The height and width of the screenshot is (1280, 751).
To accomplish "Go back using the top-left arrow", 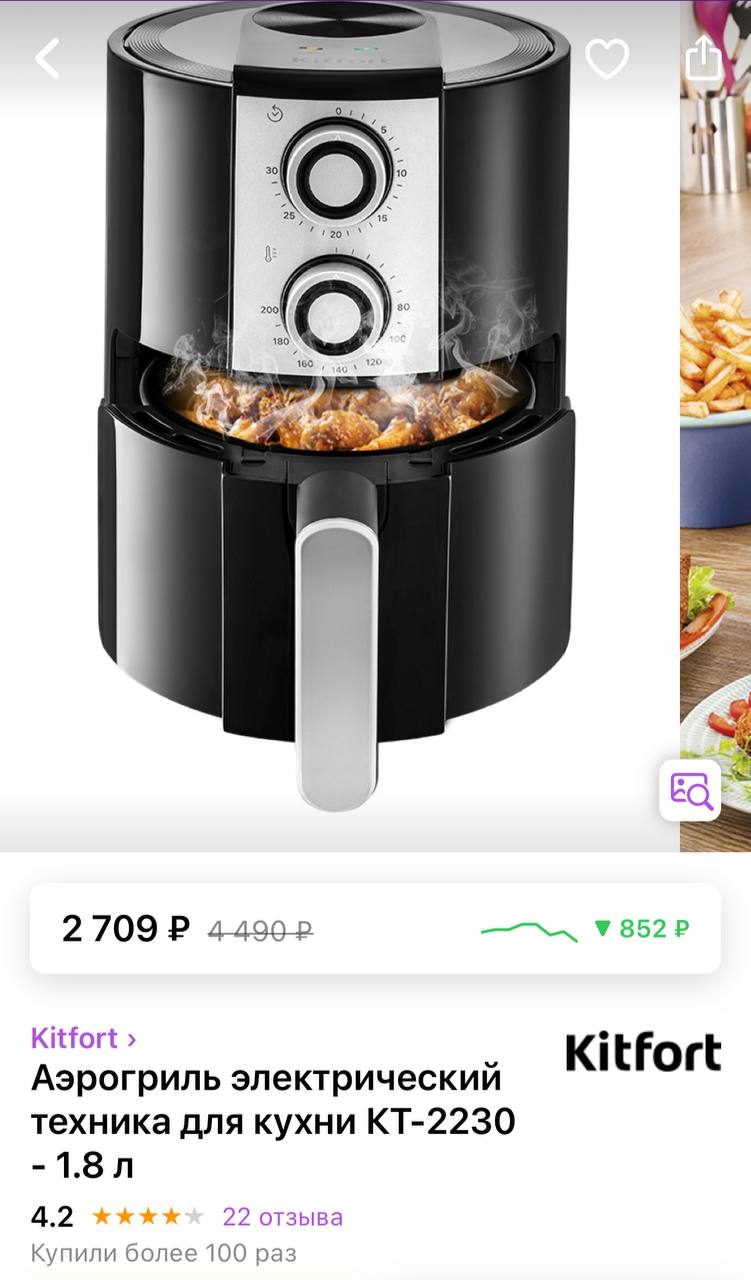I will coord(47,59).
